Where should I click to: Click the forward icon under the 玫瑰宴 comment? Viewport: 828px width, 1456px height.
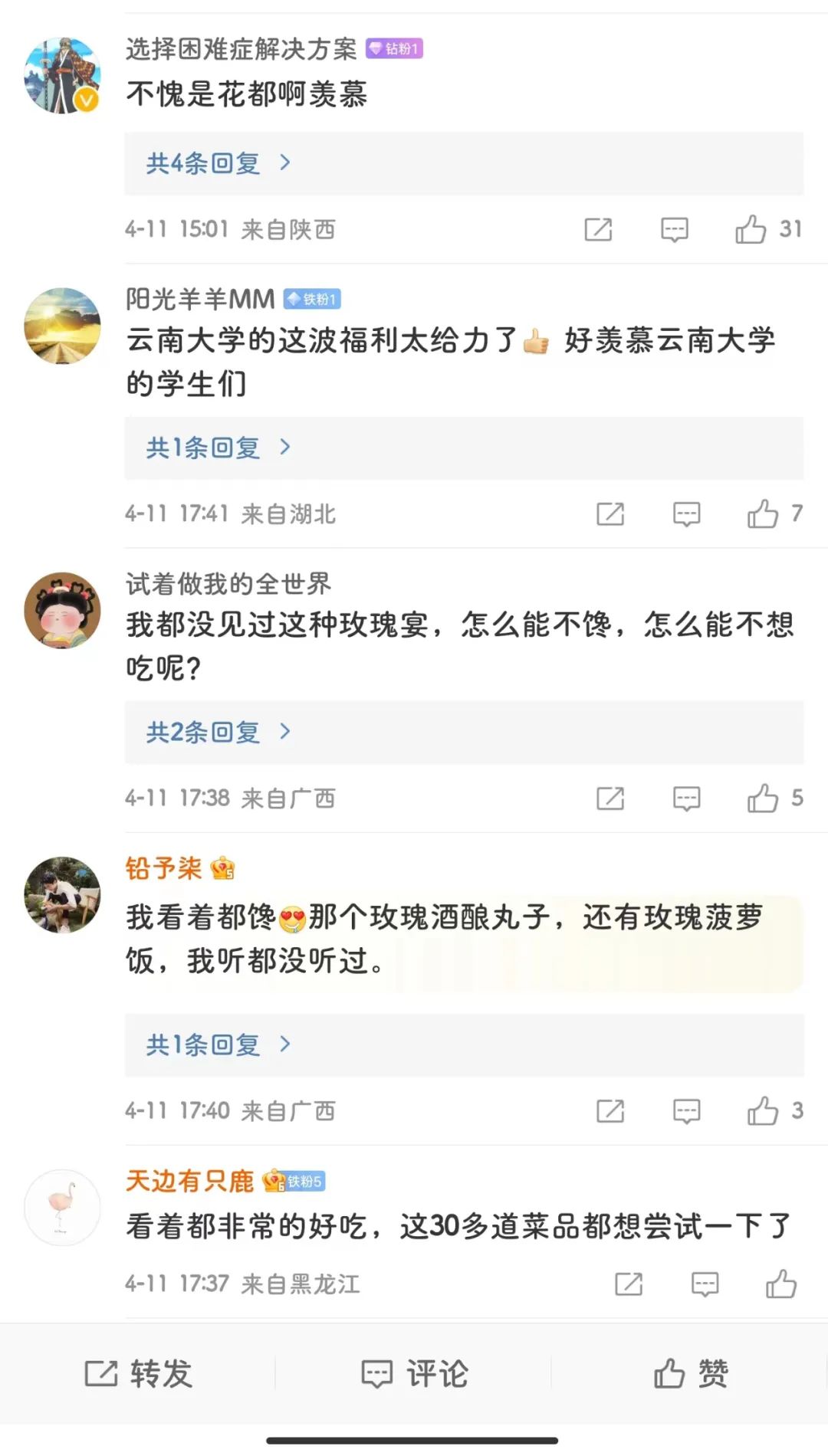pyautogui.click(x=609, y=798)
